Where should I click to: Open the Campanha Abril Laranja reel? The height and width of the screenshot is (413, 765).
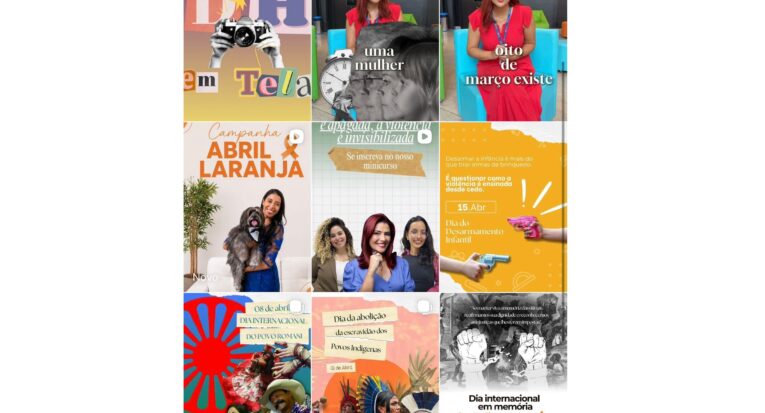coord(247,207)
